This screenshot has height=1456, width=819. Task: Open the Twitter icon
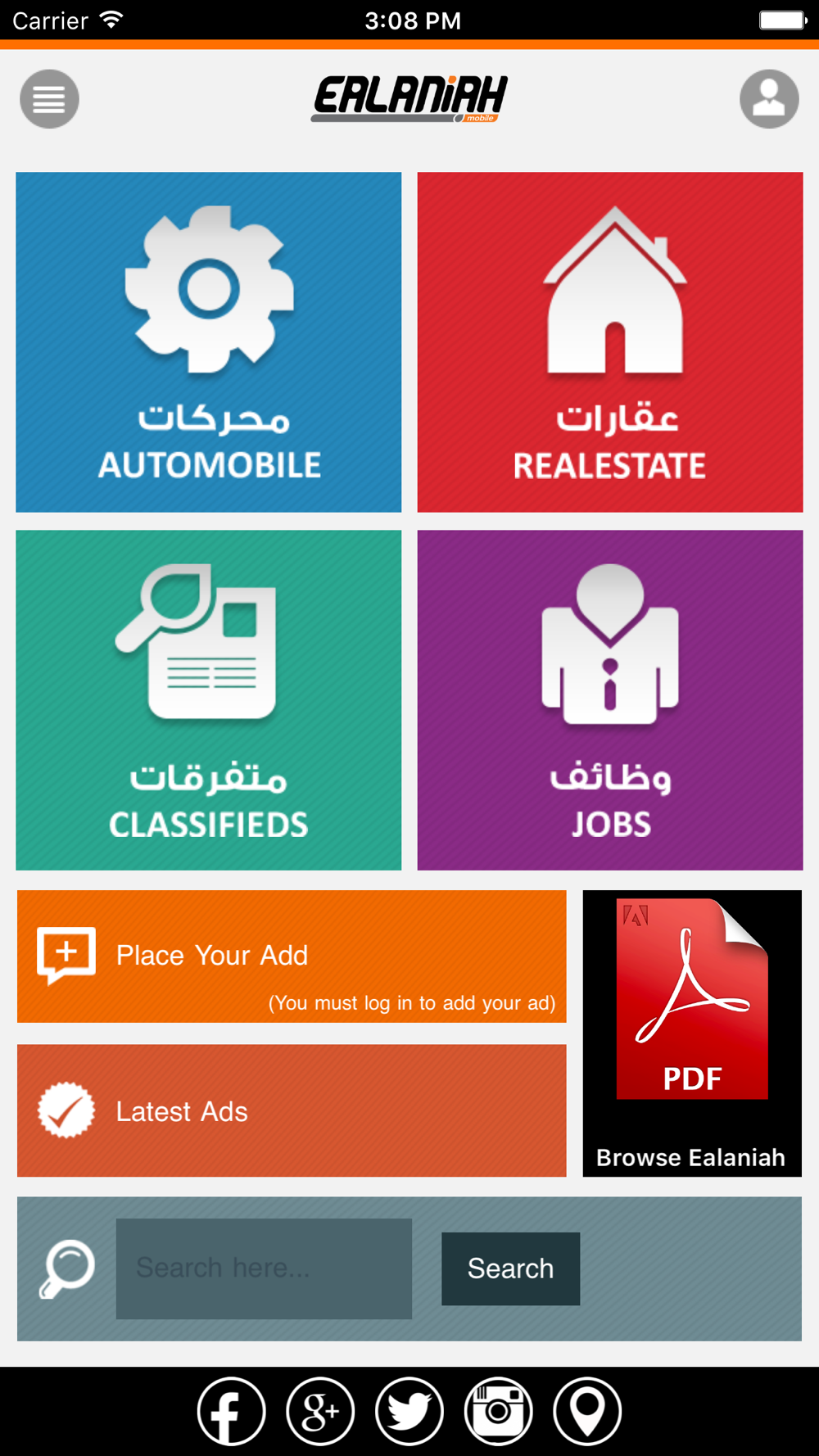click(409, 1411)
